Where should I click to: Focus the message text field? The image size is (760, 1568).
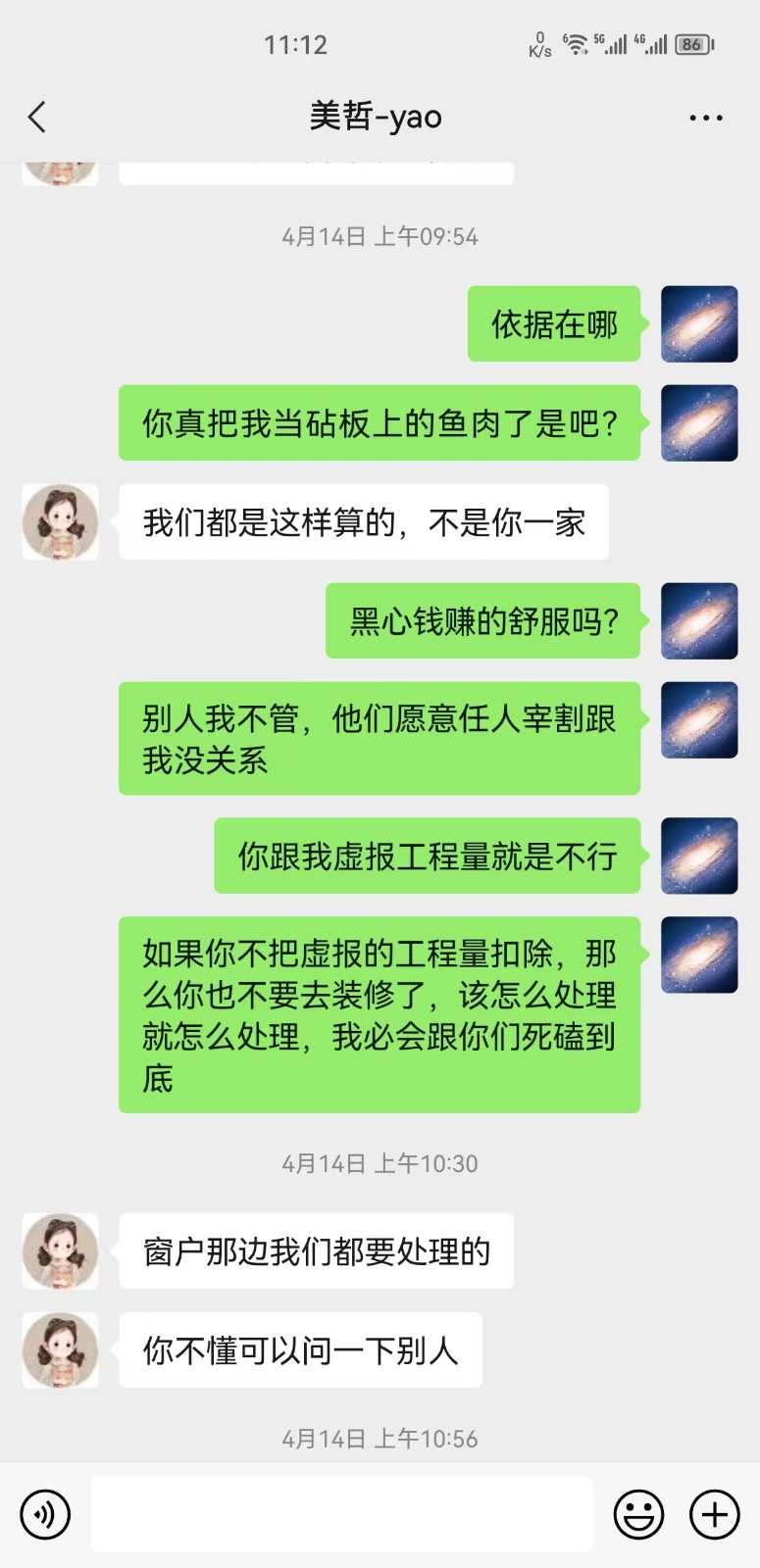pyautogui.click(x=341, y=1514)
